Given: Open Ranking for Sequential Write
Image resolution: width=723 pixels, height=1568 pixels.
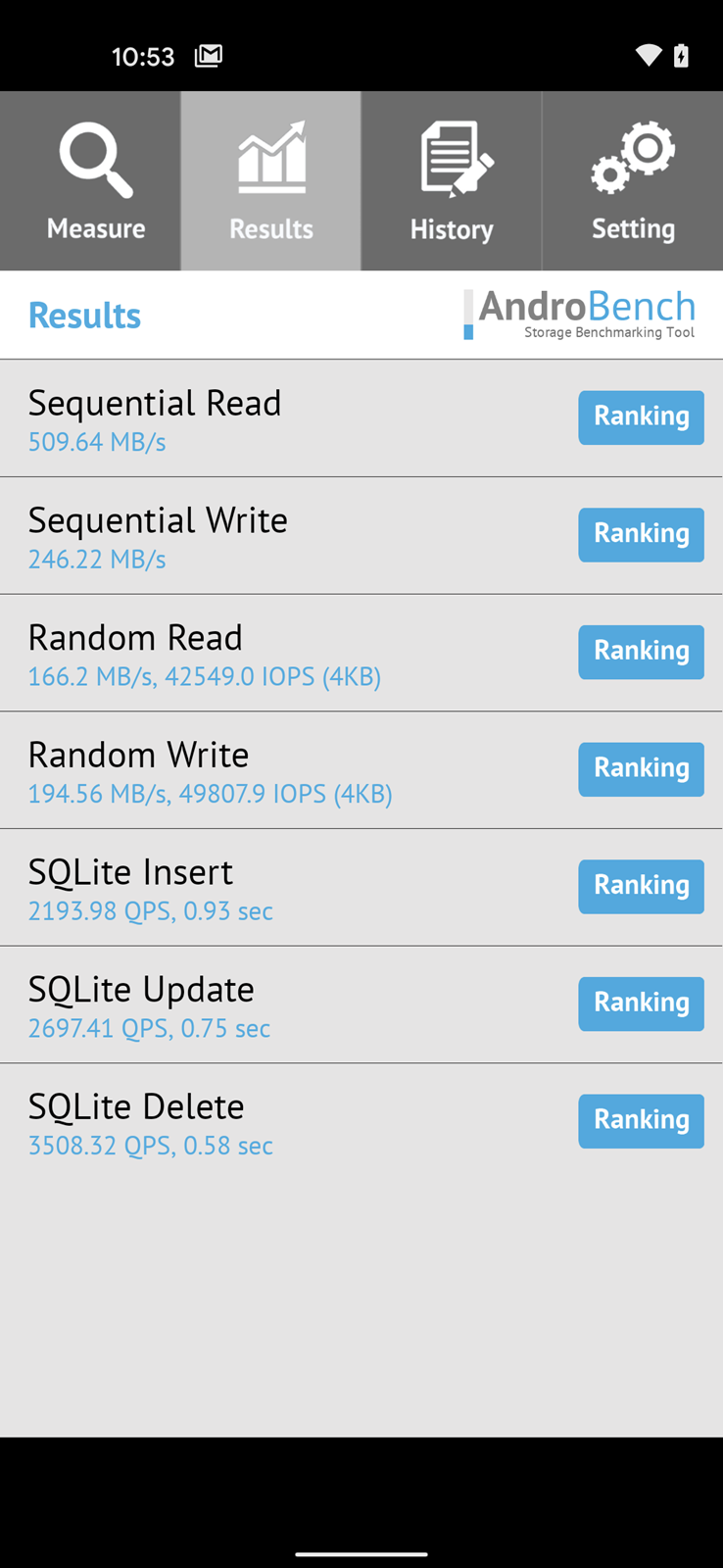Looking at the screenshot, I should (641, 535).
